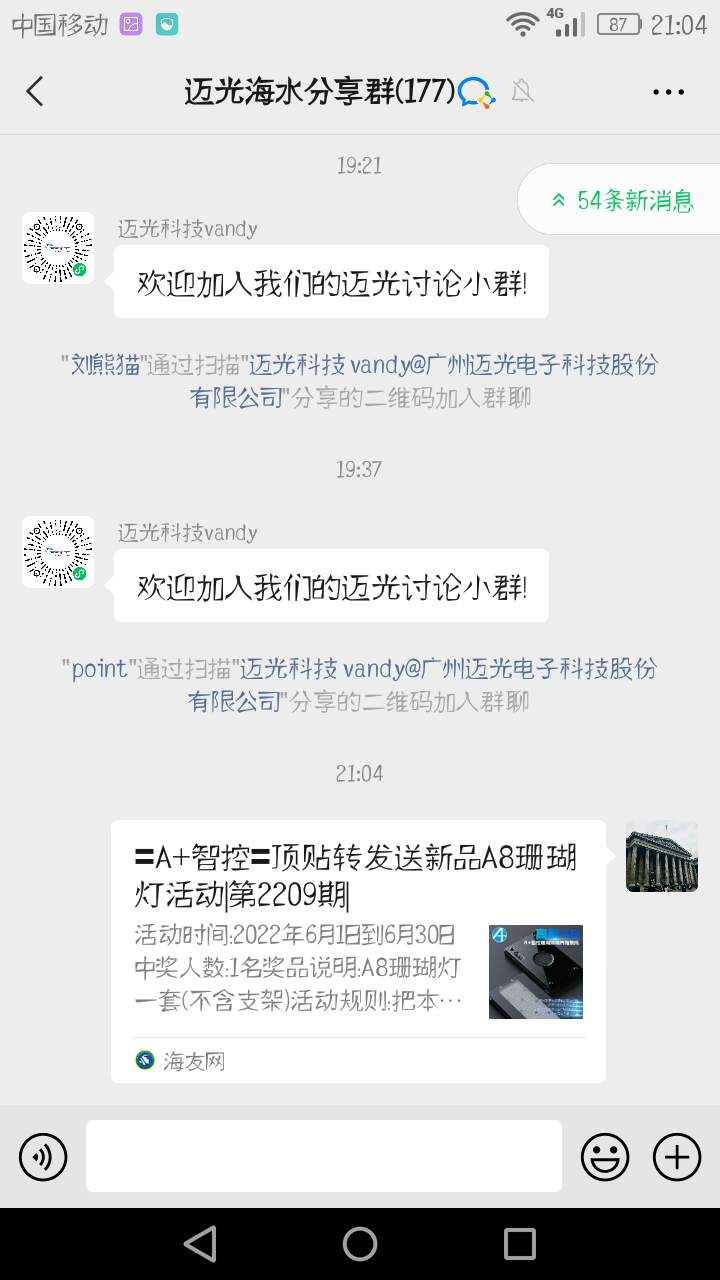Focus the message text field
The width and height of the screenshot is (720, 1280).
323,1156
